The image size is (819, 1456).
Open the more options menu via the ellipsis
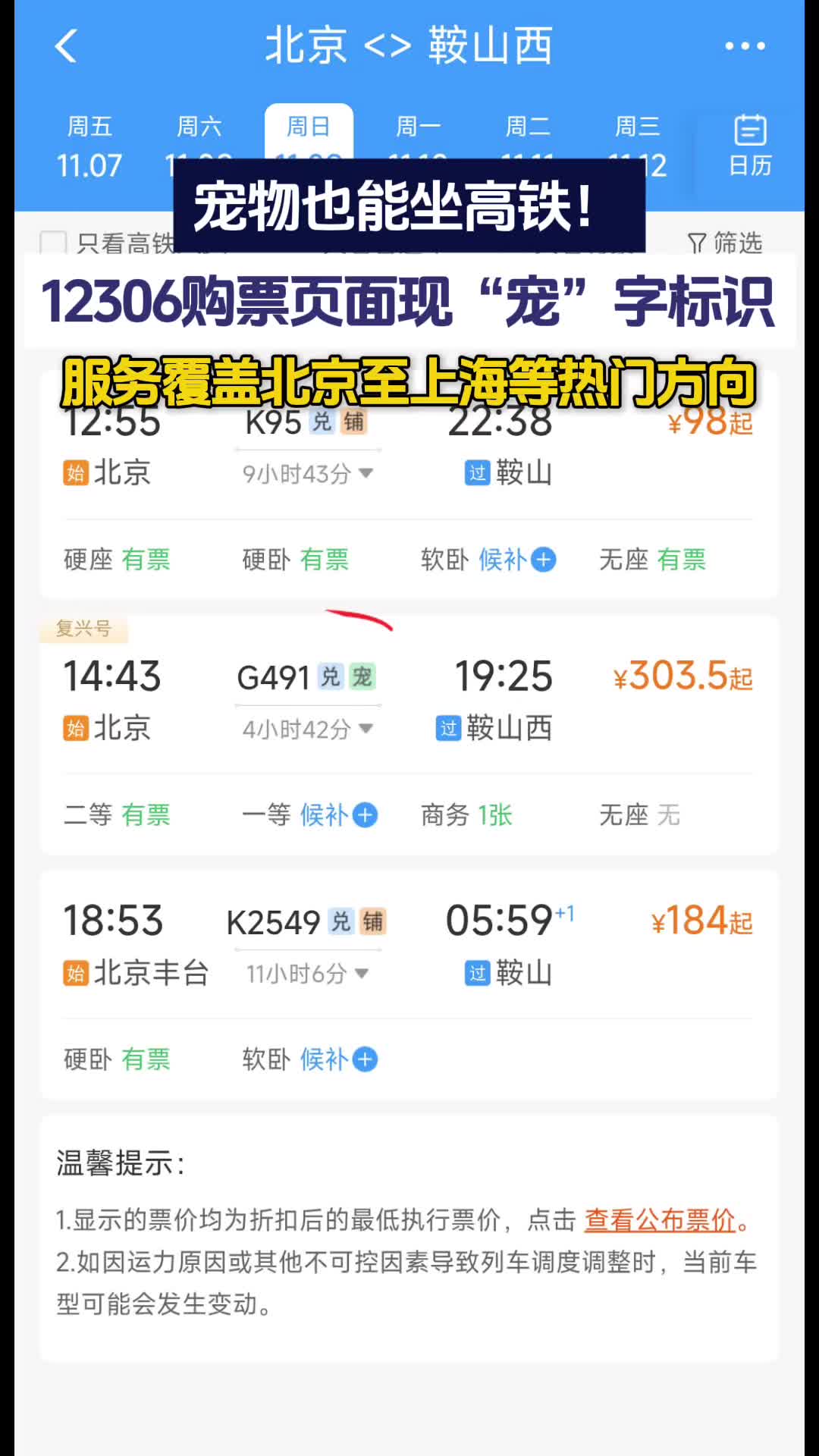[747, 45]
